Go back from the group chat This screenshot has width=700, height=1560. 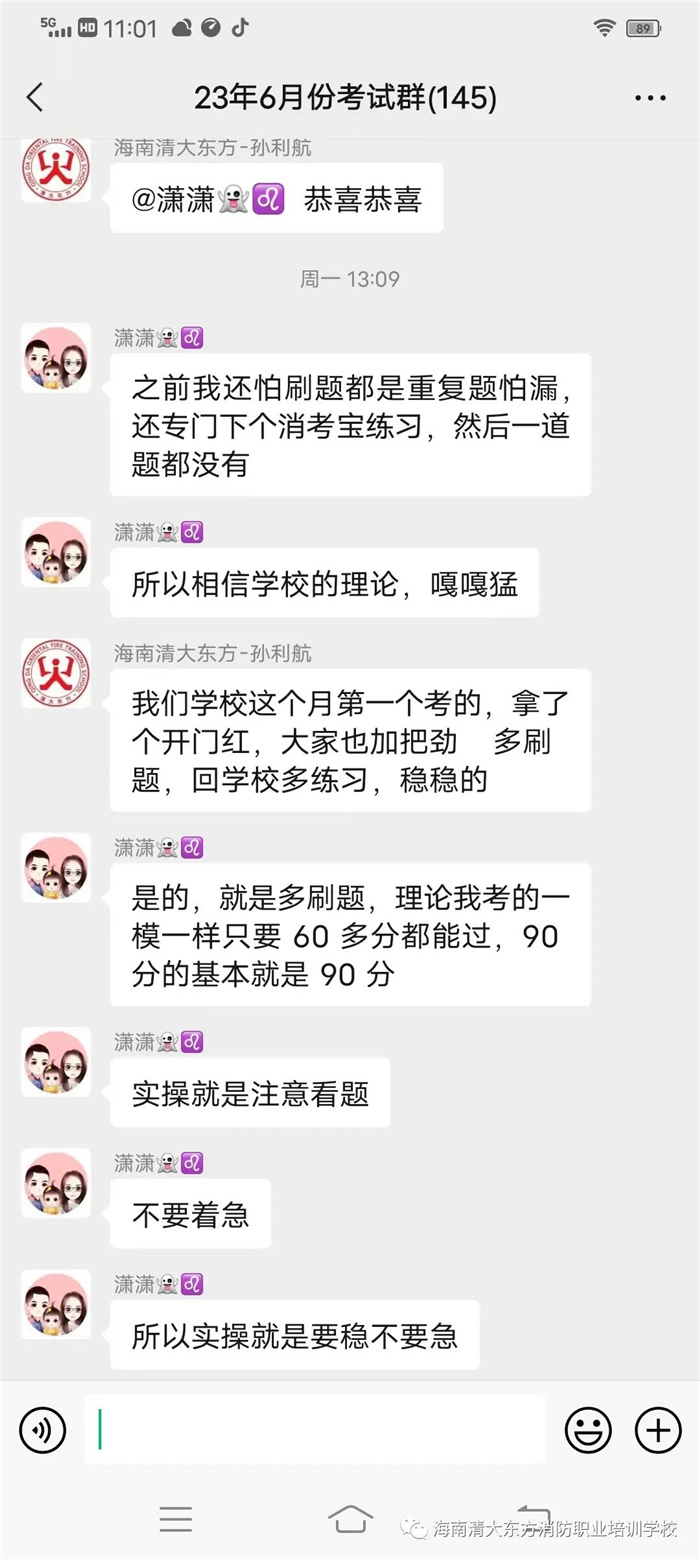[35, 98]
